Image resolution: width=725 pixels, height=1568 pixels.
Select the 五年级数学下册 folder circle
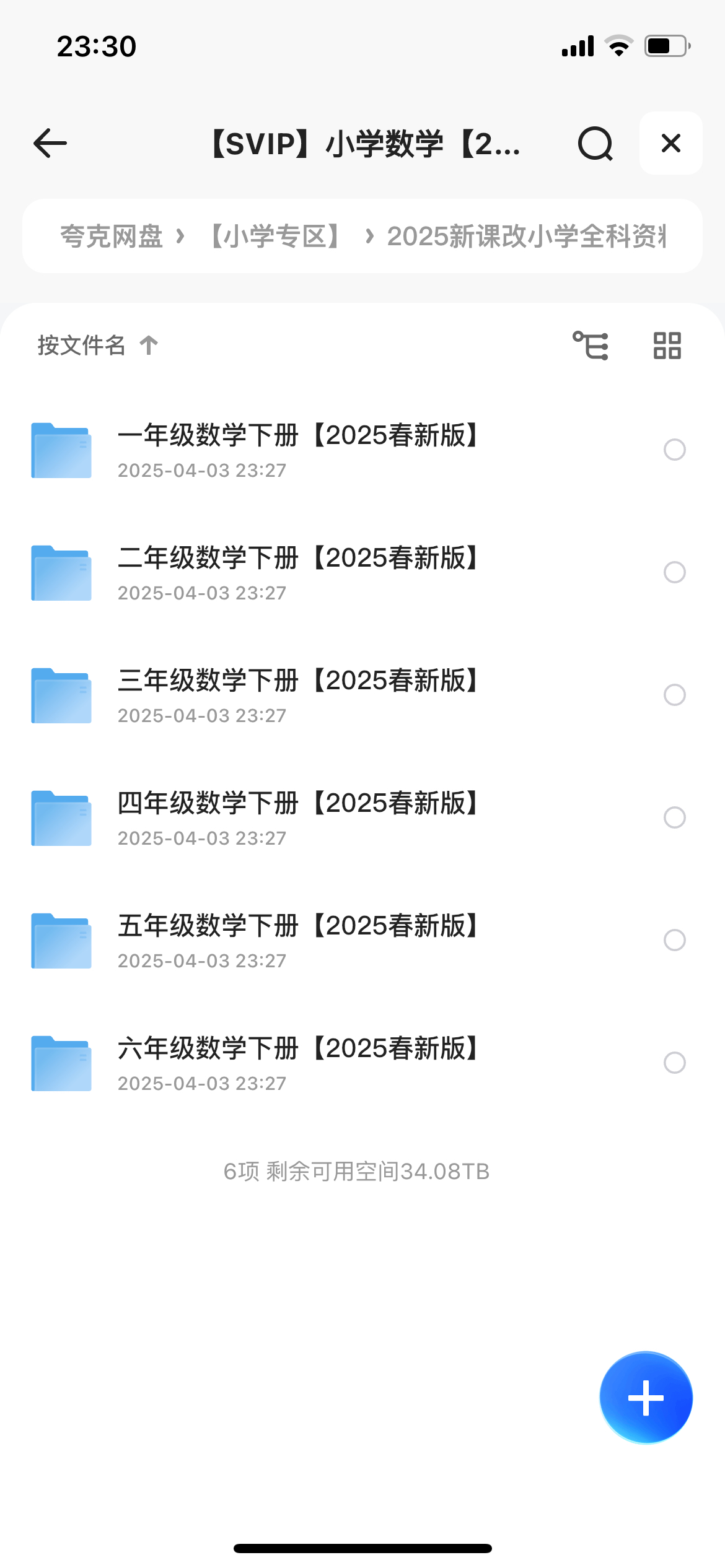pyautogui.click(x=674, y=940)
